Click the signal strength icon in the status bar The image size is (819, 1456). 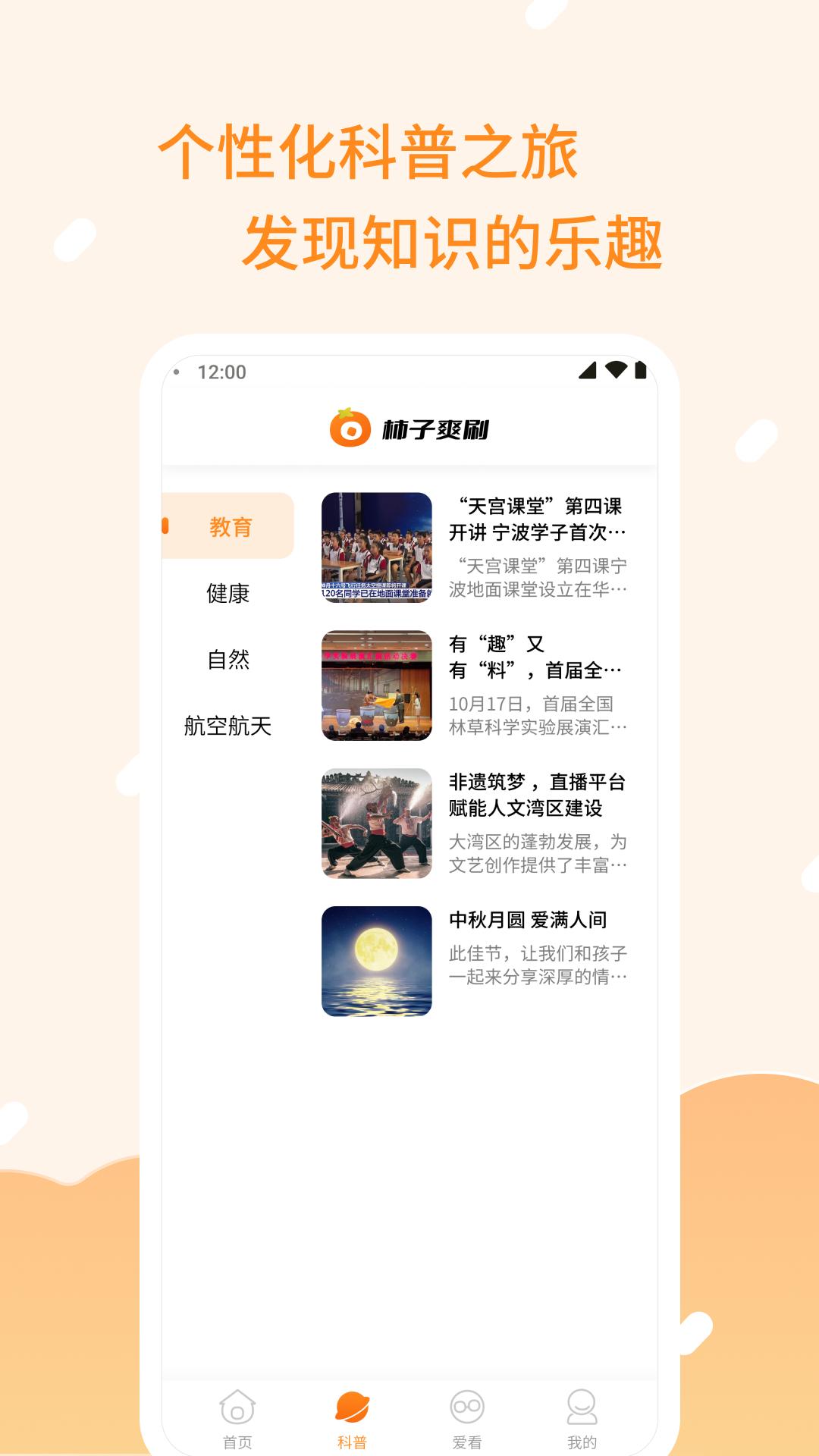pos(588,371)
